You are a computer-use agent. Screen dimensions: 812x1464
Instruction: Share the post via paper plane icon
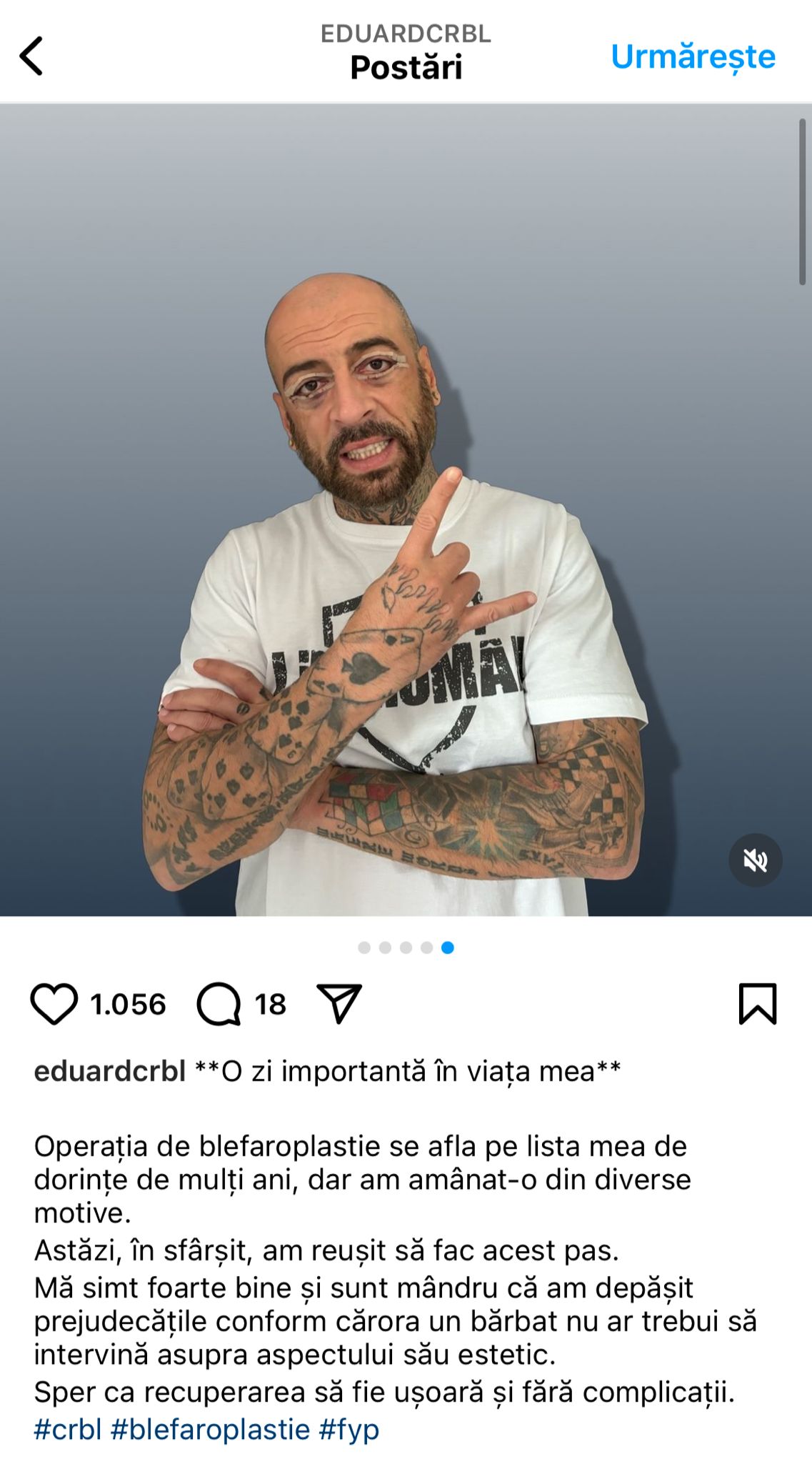[x=339, y=1004]
